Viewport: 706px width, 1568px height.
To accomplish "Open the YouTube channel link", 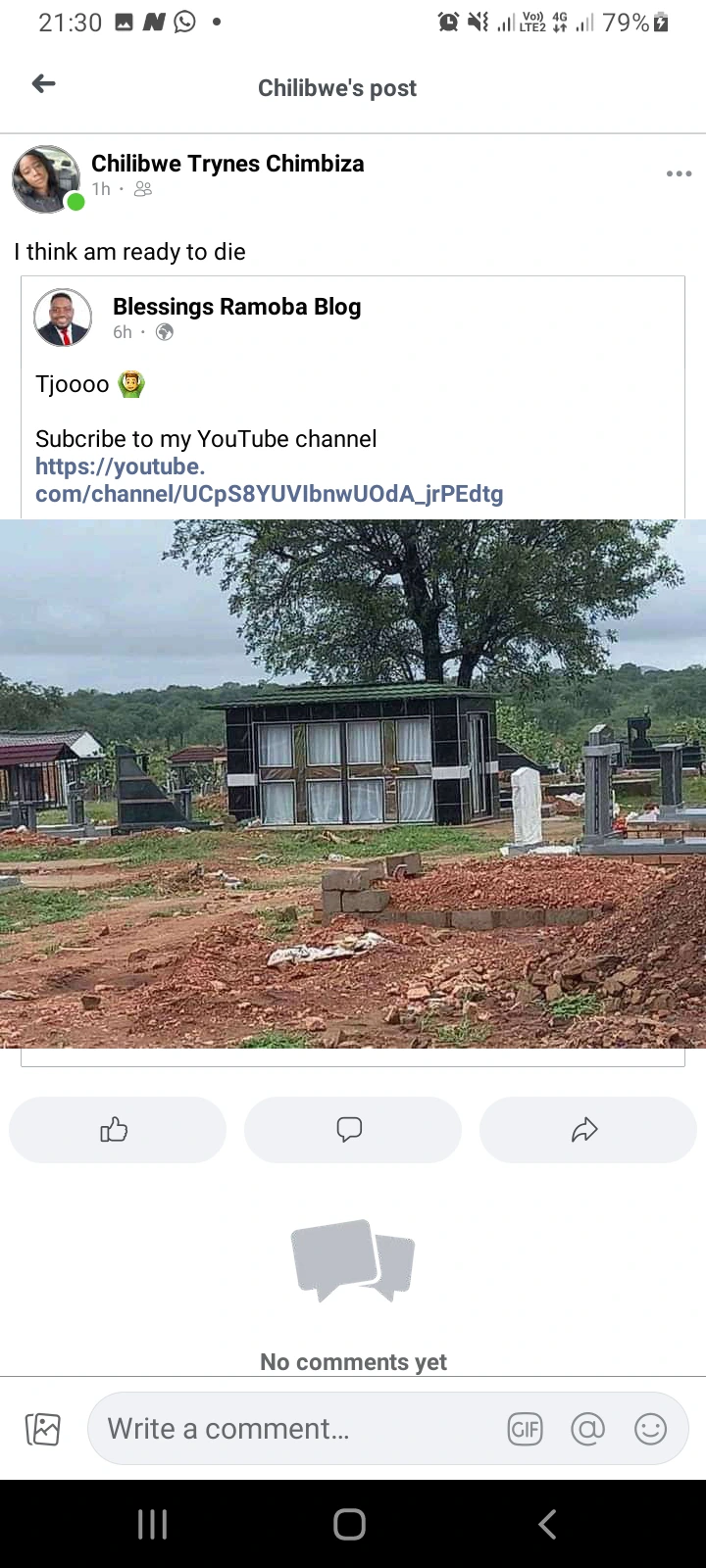I will [x=269, y=480].
